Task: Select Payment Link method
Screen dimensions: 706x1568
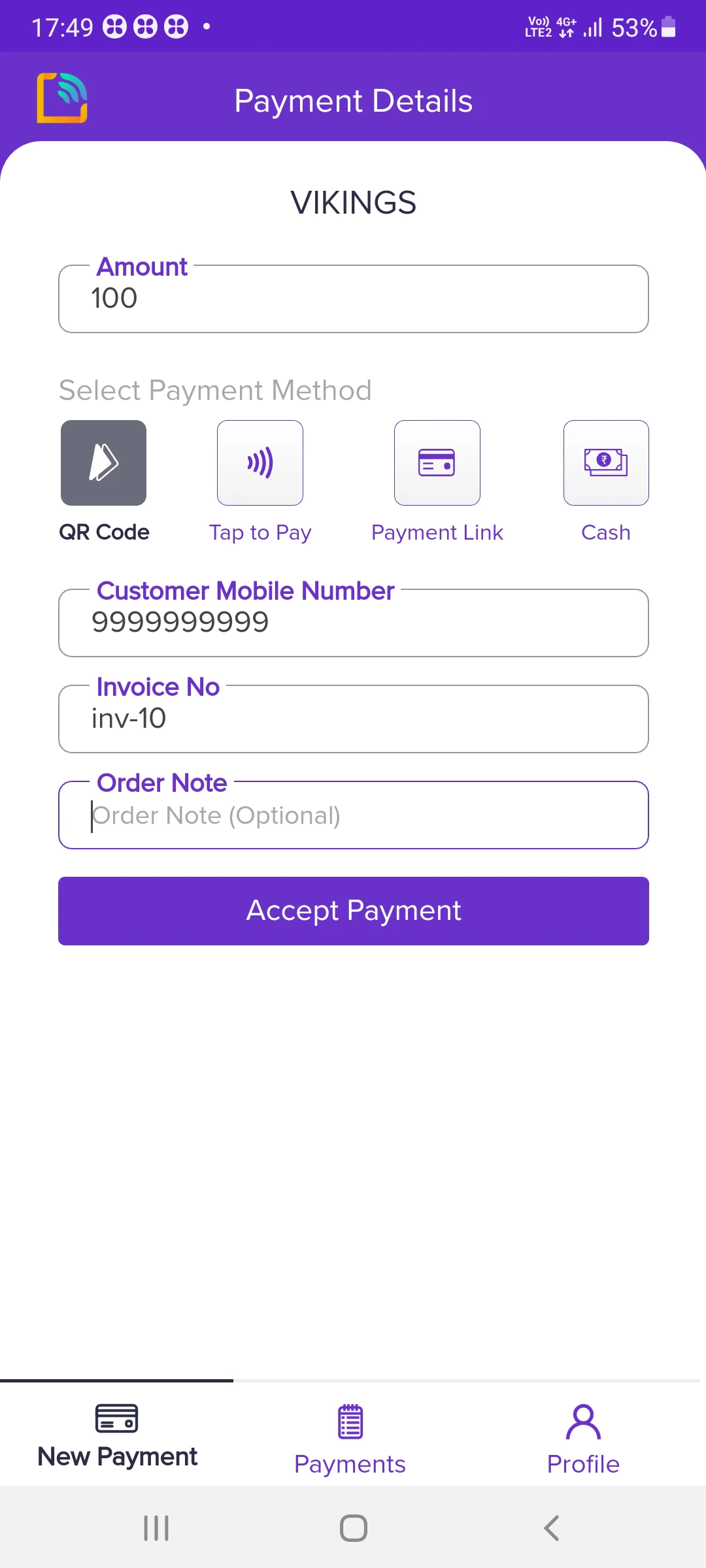Action: [437, 463]
